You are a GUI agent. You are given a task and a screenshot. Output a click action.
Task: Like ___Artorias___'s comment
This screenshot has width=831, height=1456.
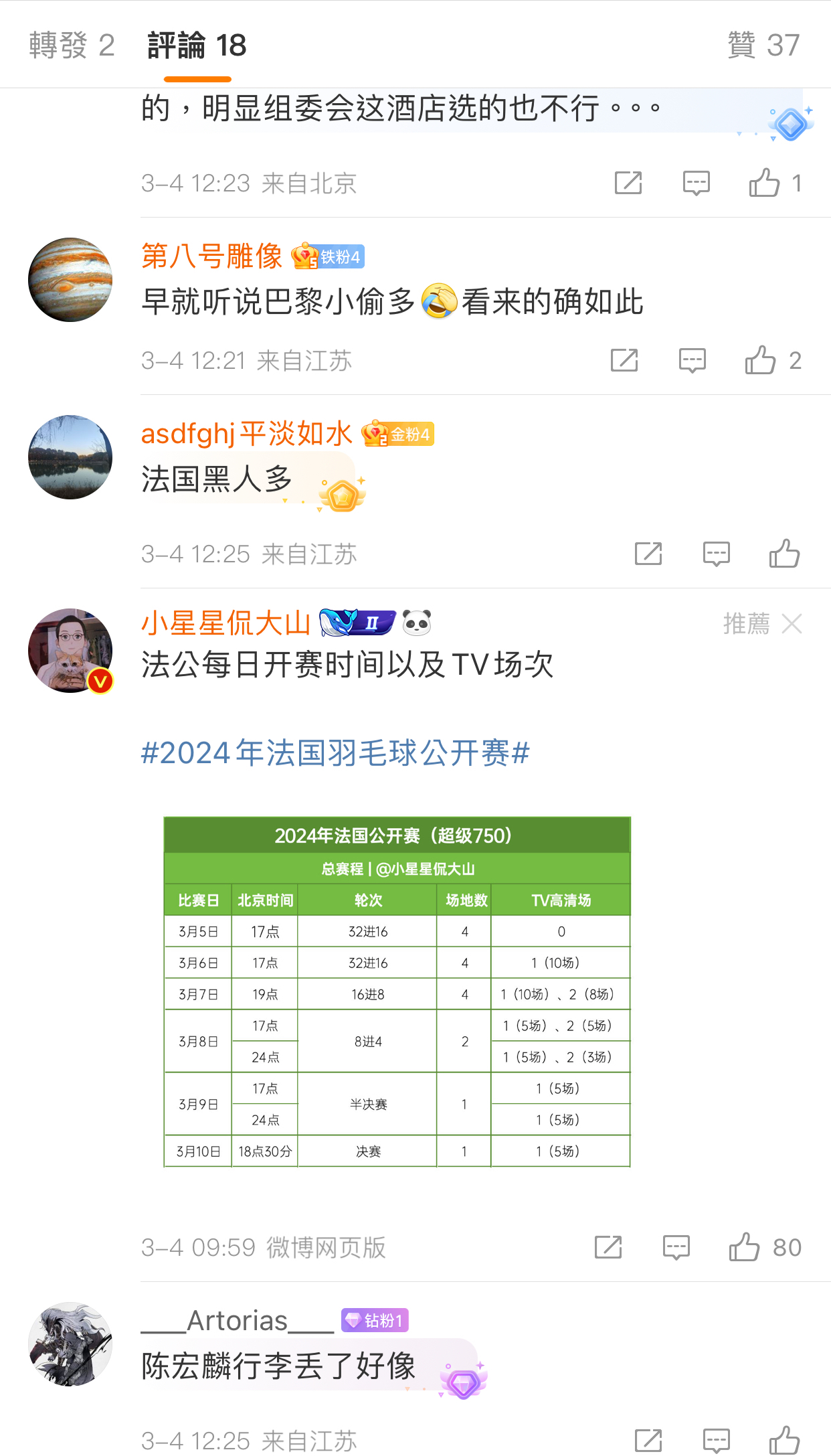(x=784, y=1441)
